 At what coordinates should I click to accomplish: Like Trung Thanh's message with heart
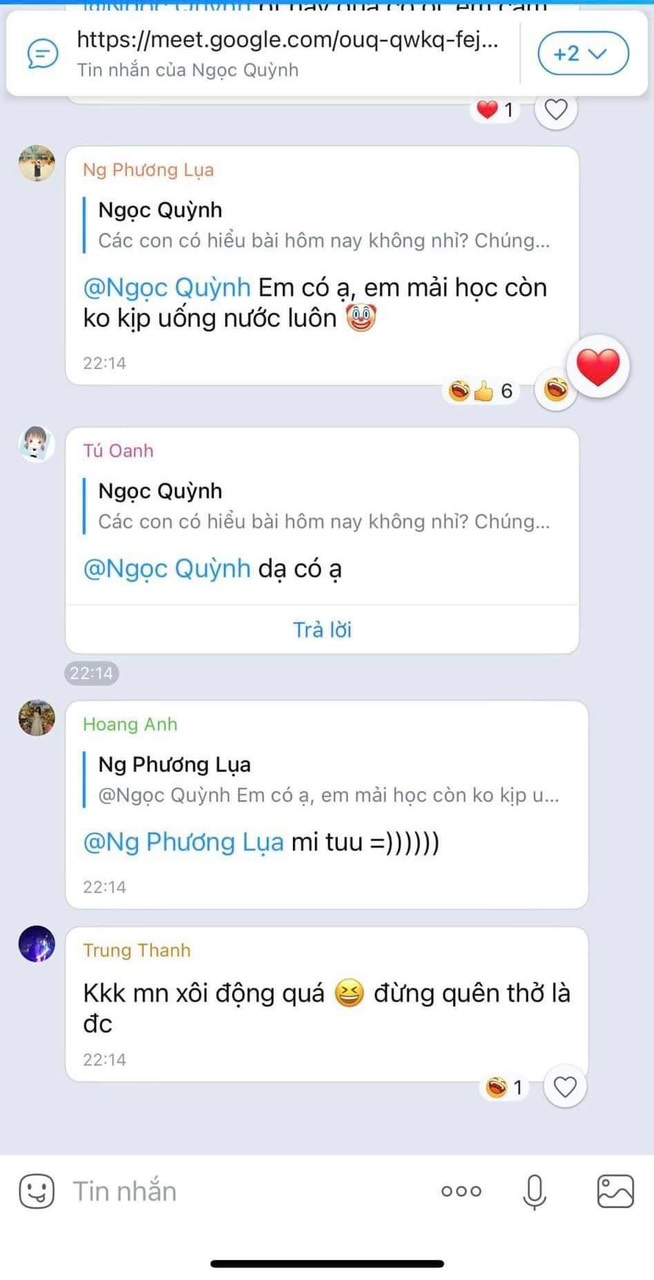(x=565, y=1087)
